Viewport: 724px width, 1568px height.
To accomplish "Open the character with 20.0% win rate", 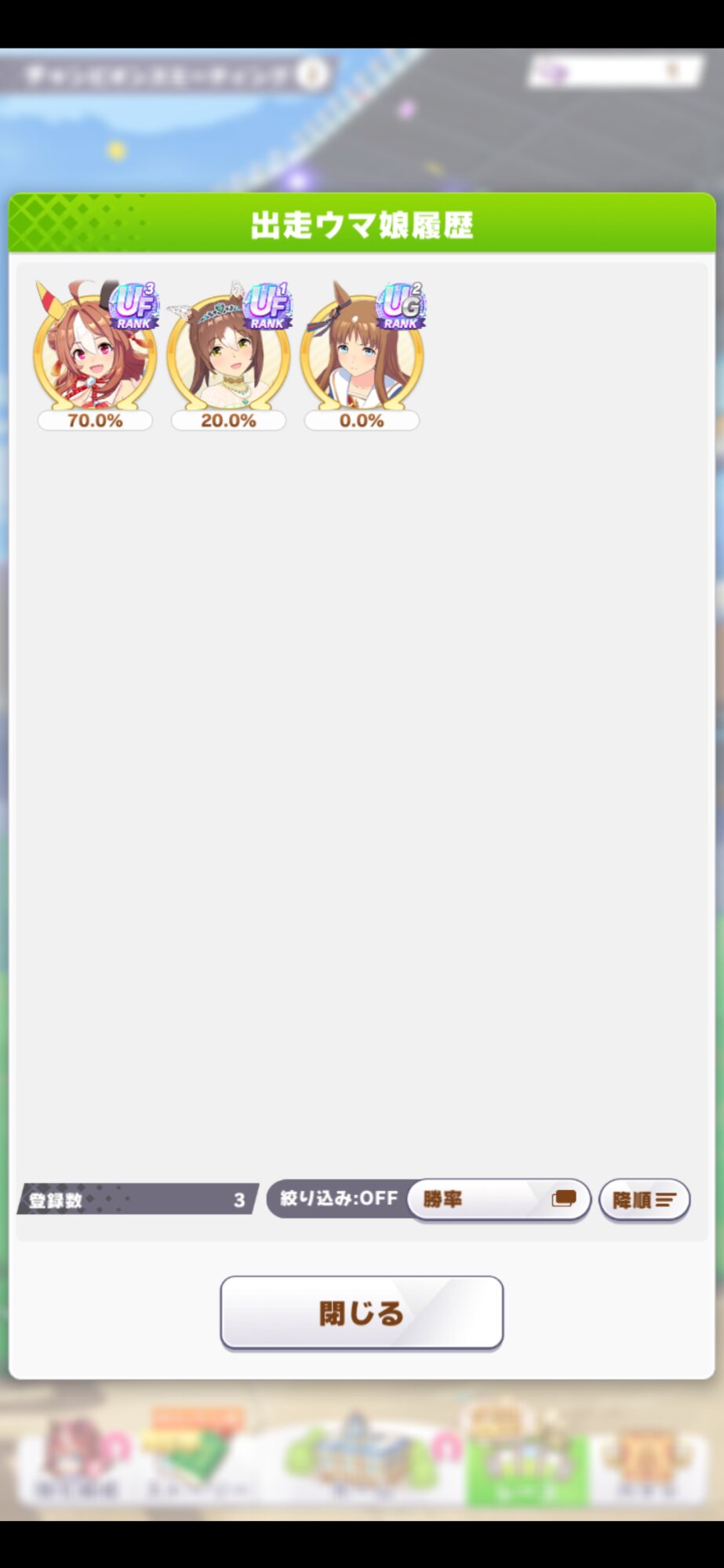I will [x=228, y=354].
